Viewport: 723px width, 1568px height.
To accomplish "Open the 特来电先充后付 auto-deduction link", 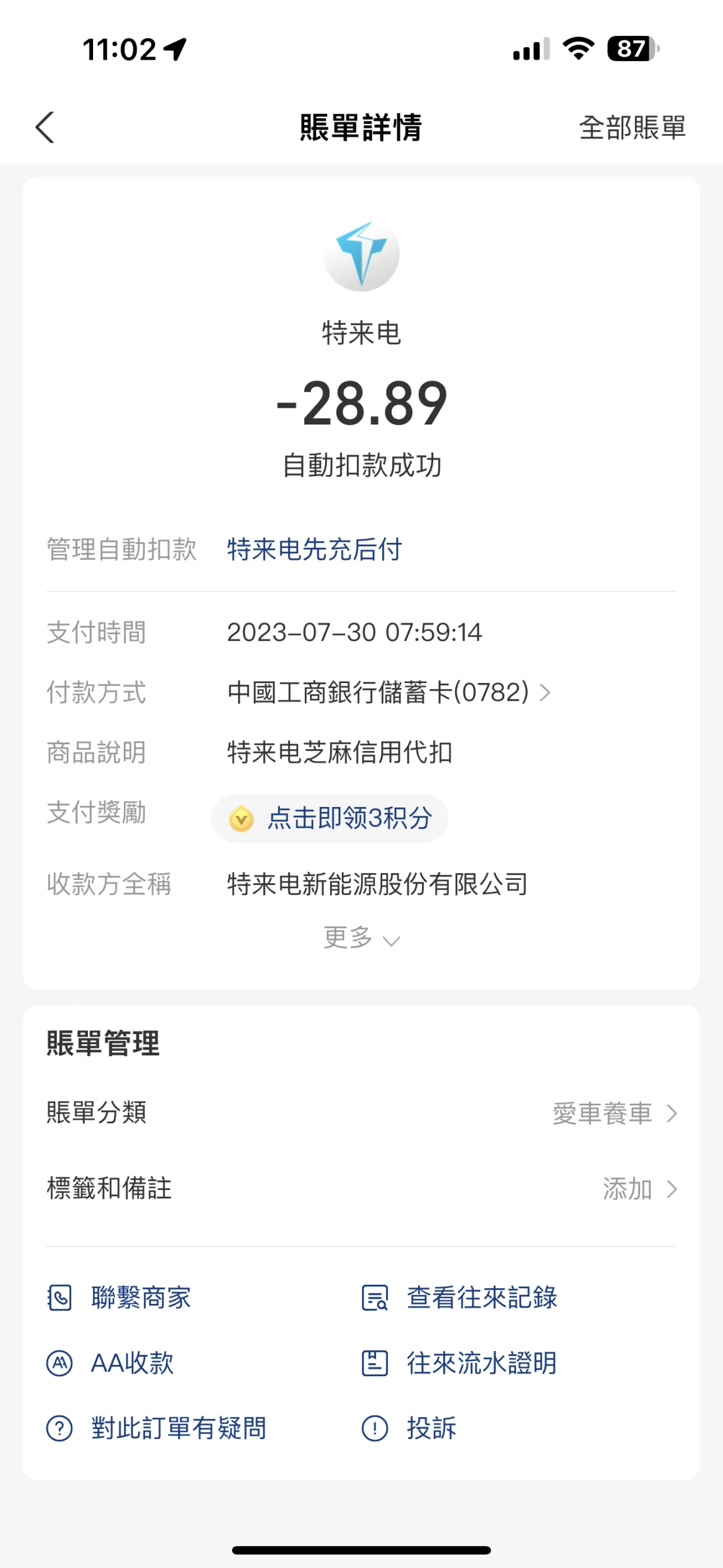I will point(314,549).
